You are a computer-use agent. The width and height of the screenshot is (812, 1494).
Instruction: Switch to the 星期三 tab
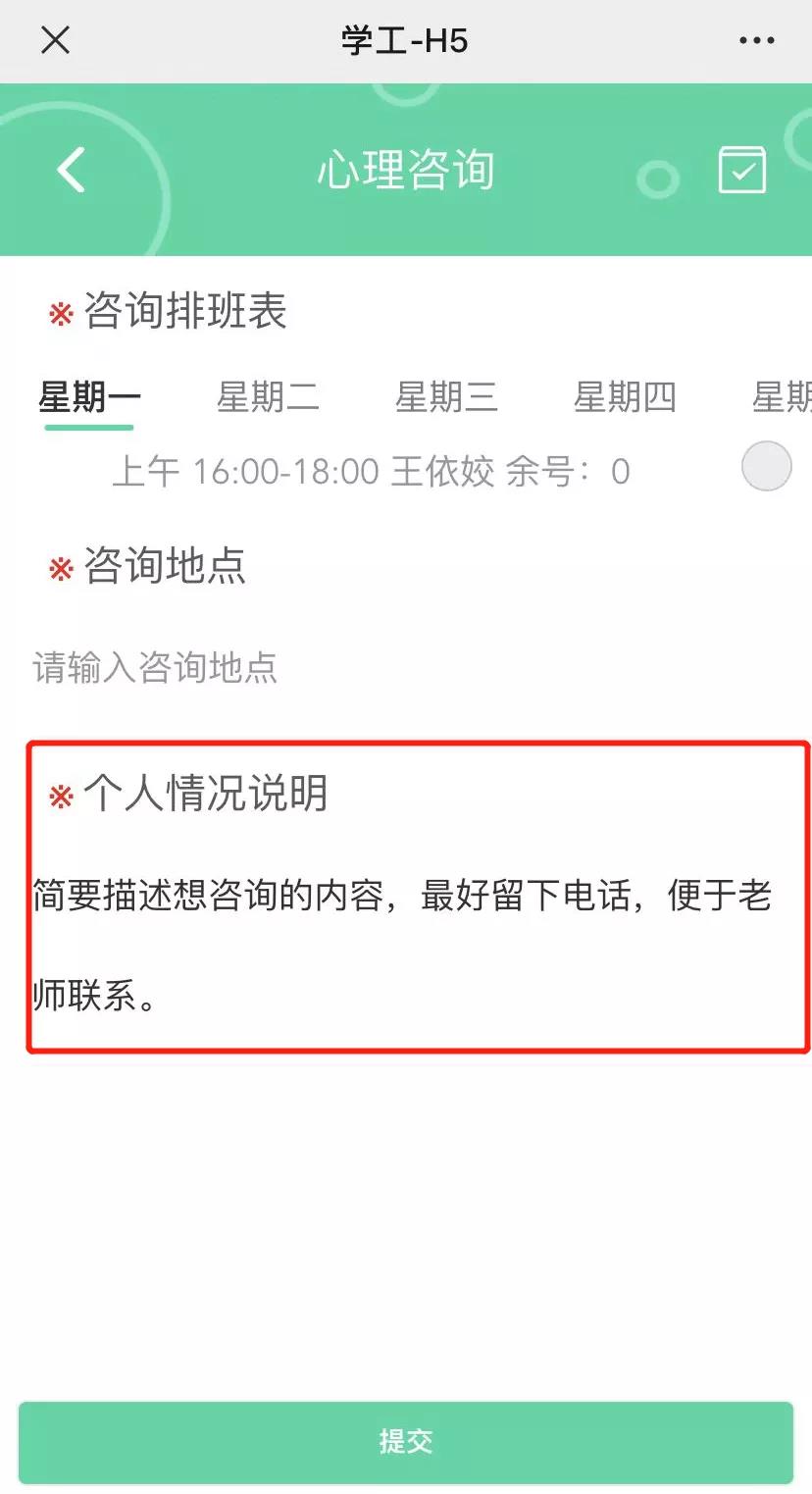click(446, 398)
